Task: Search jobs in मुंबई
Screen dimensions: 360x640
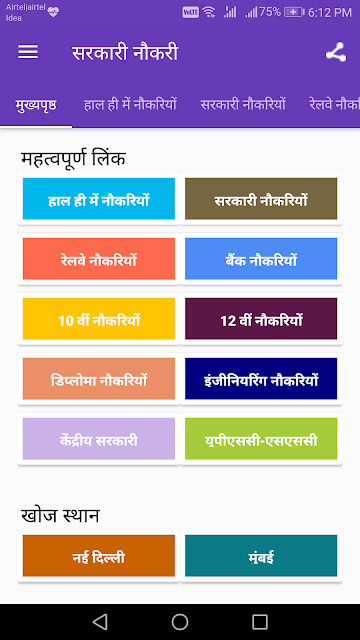Action: pos(261,556)
